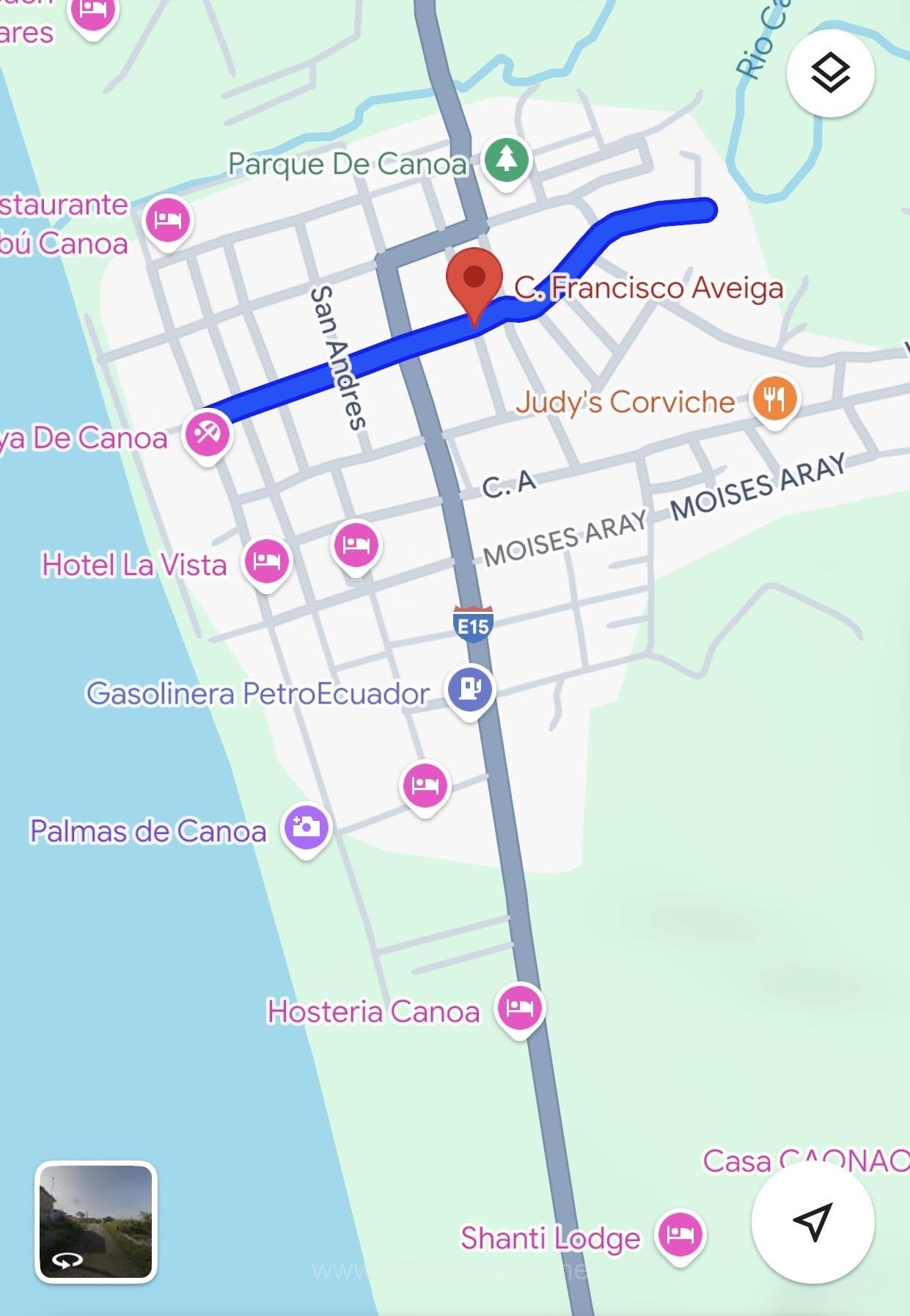Center map on my current location
Image resolution: width=910 pixels, height=1316 pixels.
pyautogui.click(x=812, y=1221)
